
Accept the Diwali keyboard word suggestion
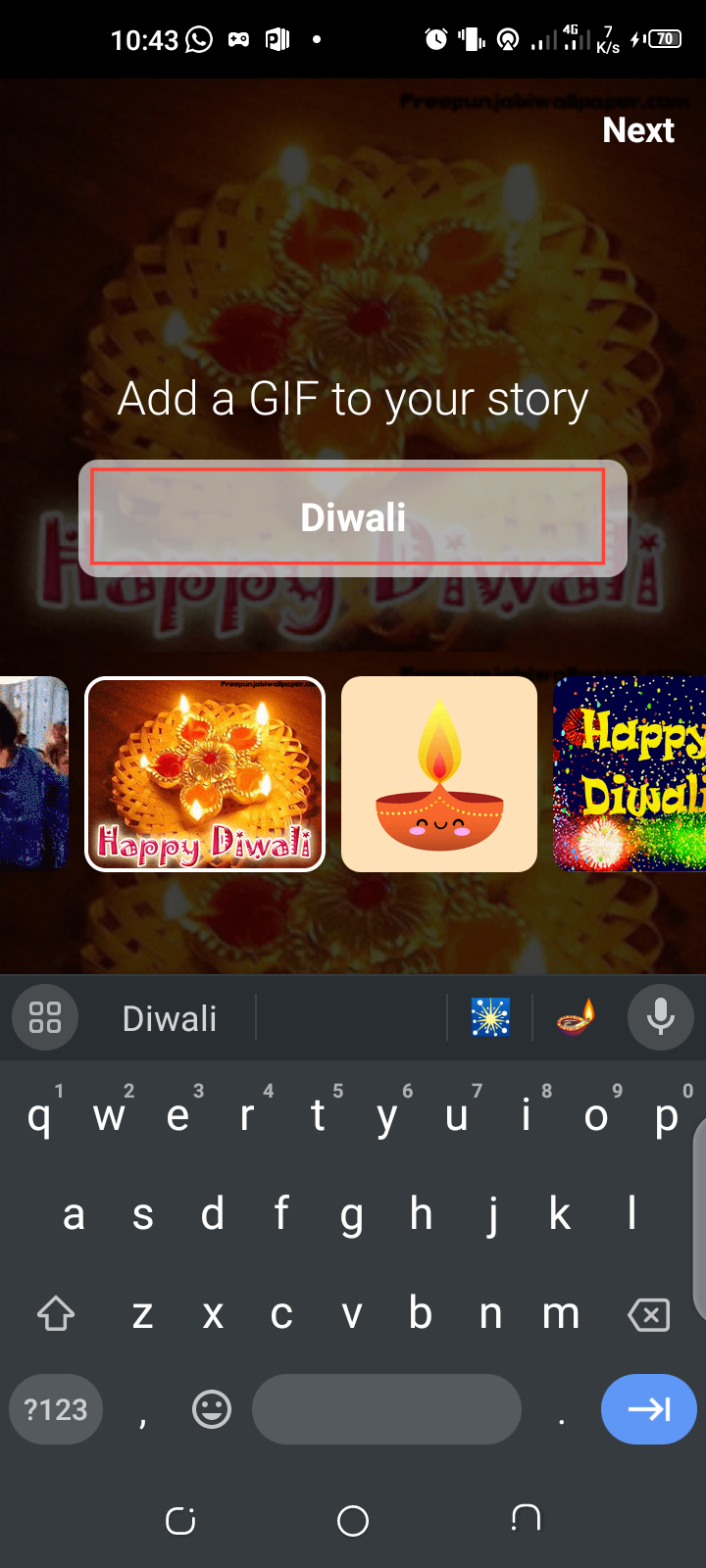pos(170,1018)
